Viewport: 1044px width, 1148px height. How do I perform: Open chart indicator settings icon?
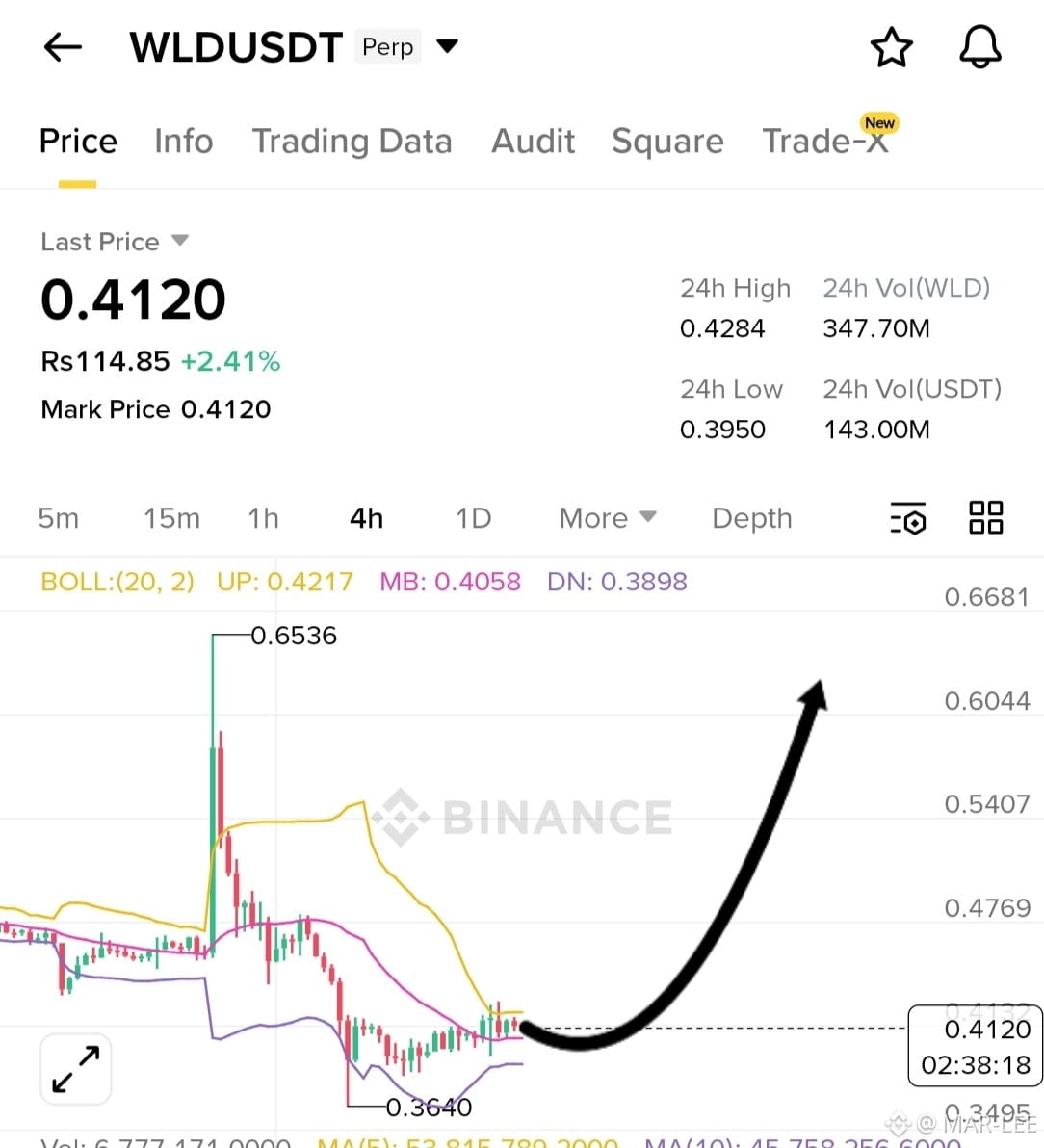(908, 518)
